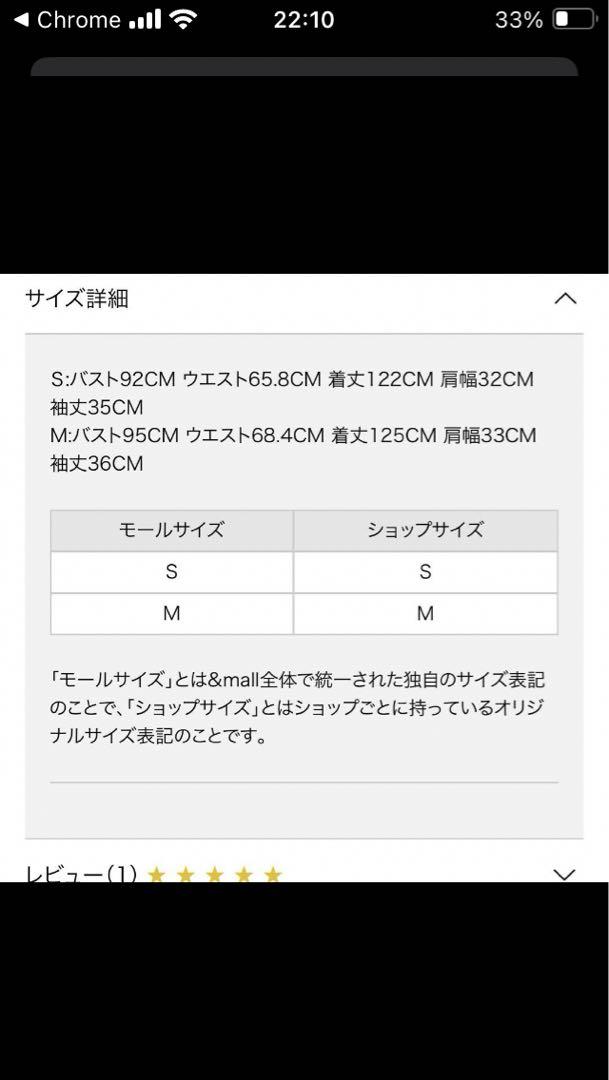Return to Chrome via the status bar back link
This screenshot has height=1080, width=609.
point(68,20)
